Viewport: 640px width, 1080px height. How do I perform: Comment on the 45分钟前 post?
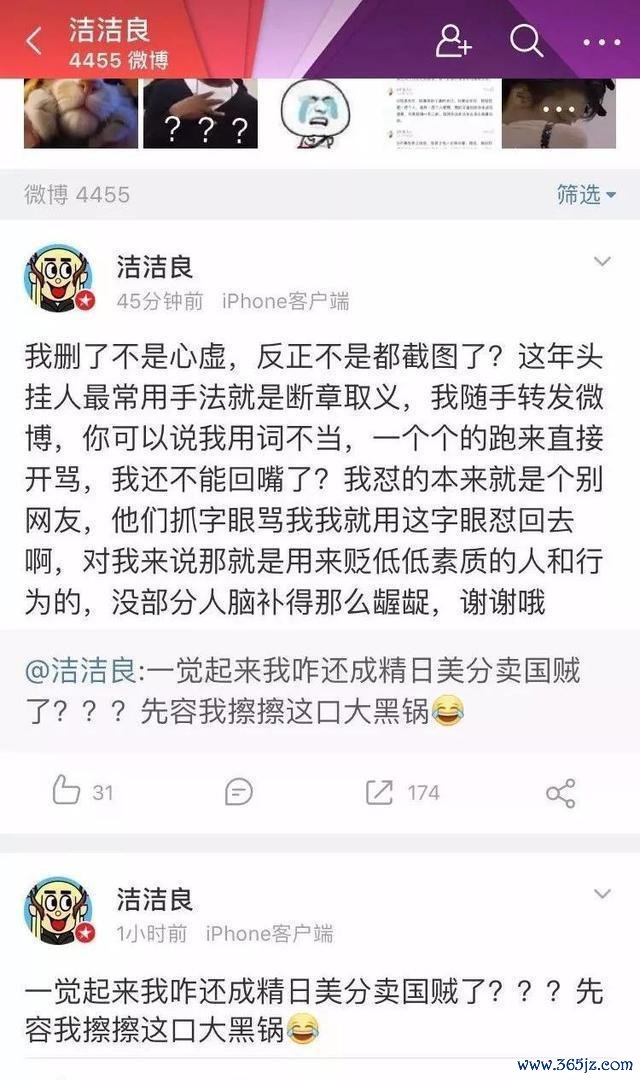click(x=239, y=793)
